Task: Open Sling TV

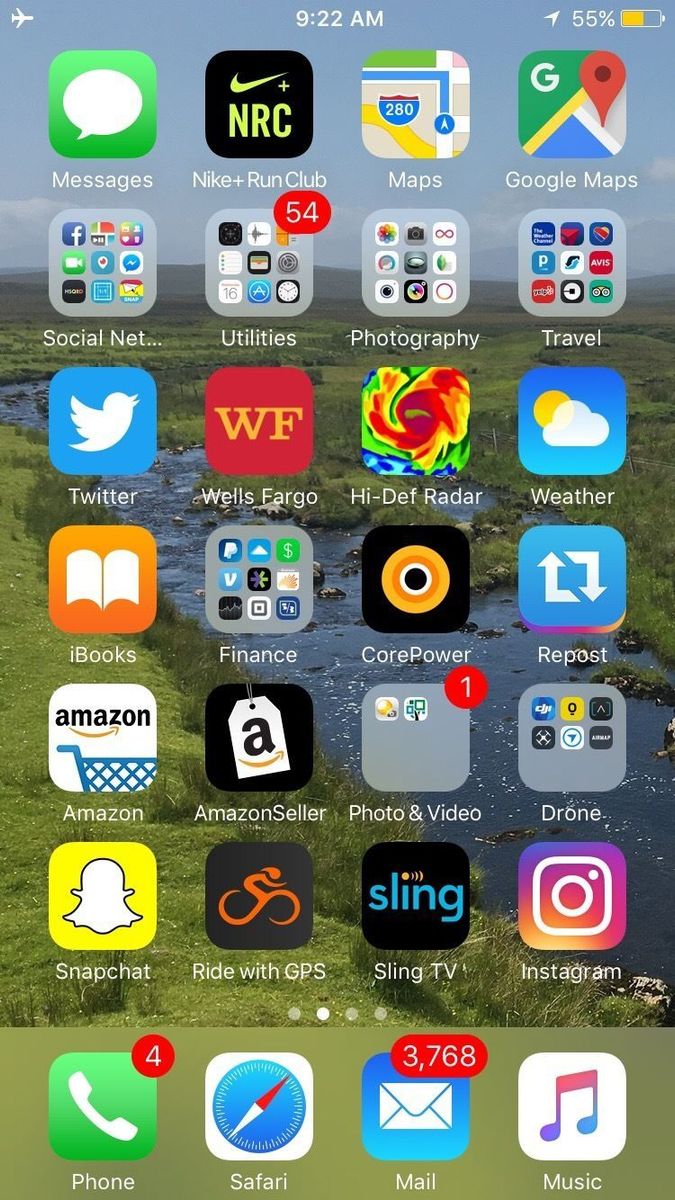Action: (415, 896)
